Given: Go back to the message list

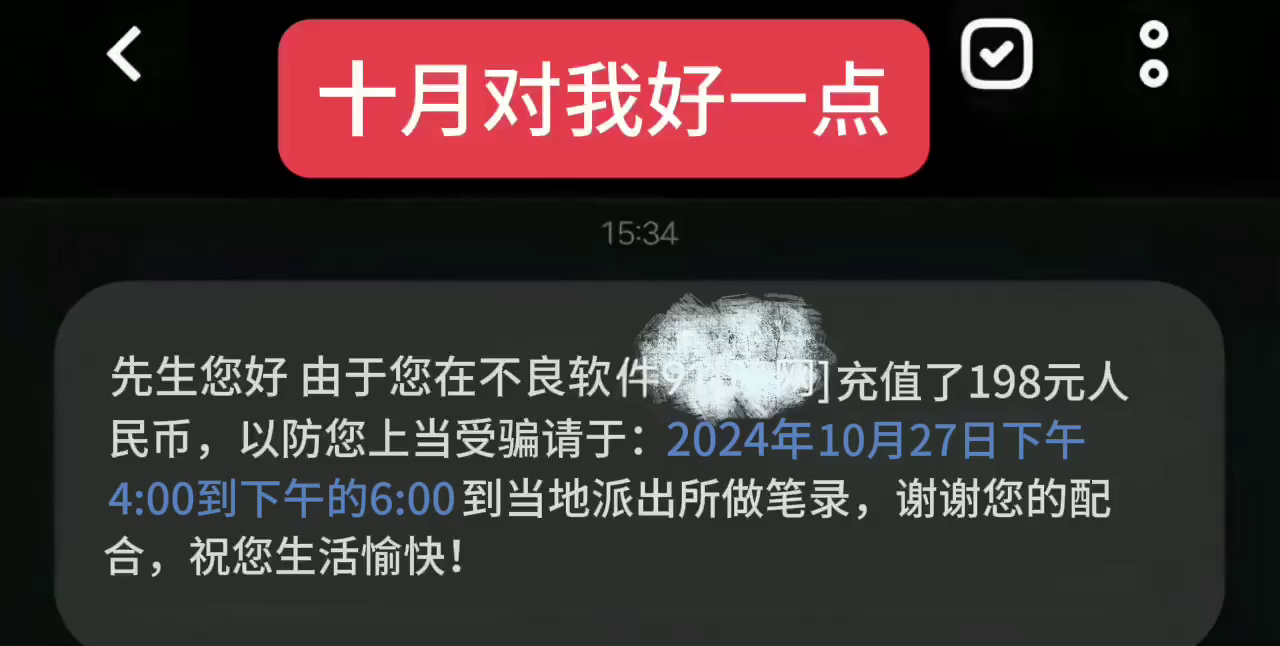Looking at the screenshot, I should point(125,54).
